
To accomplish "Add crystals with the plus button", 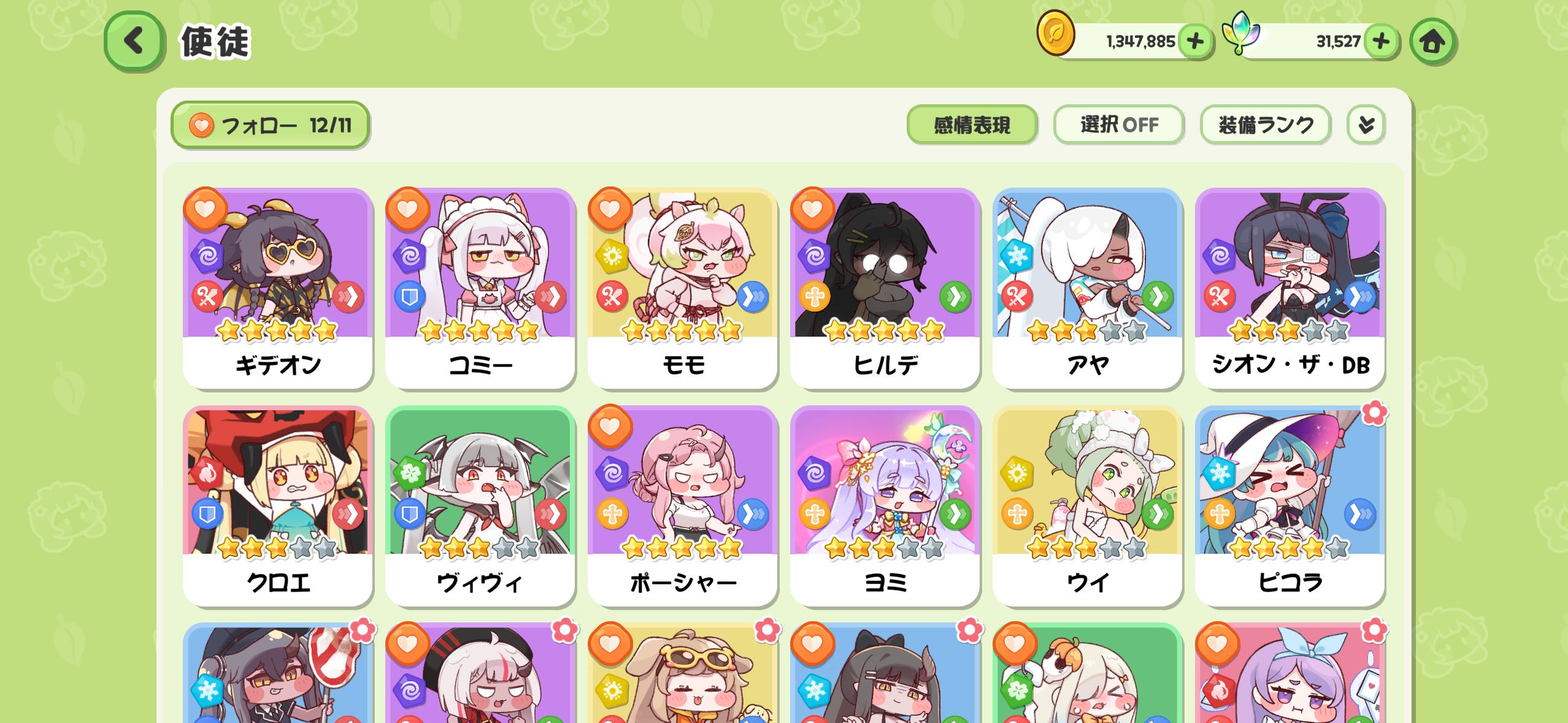I will 1381,41.
